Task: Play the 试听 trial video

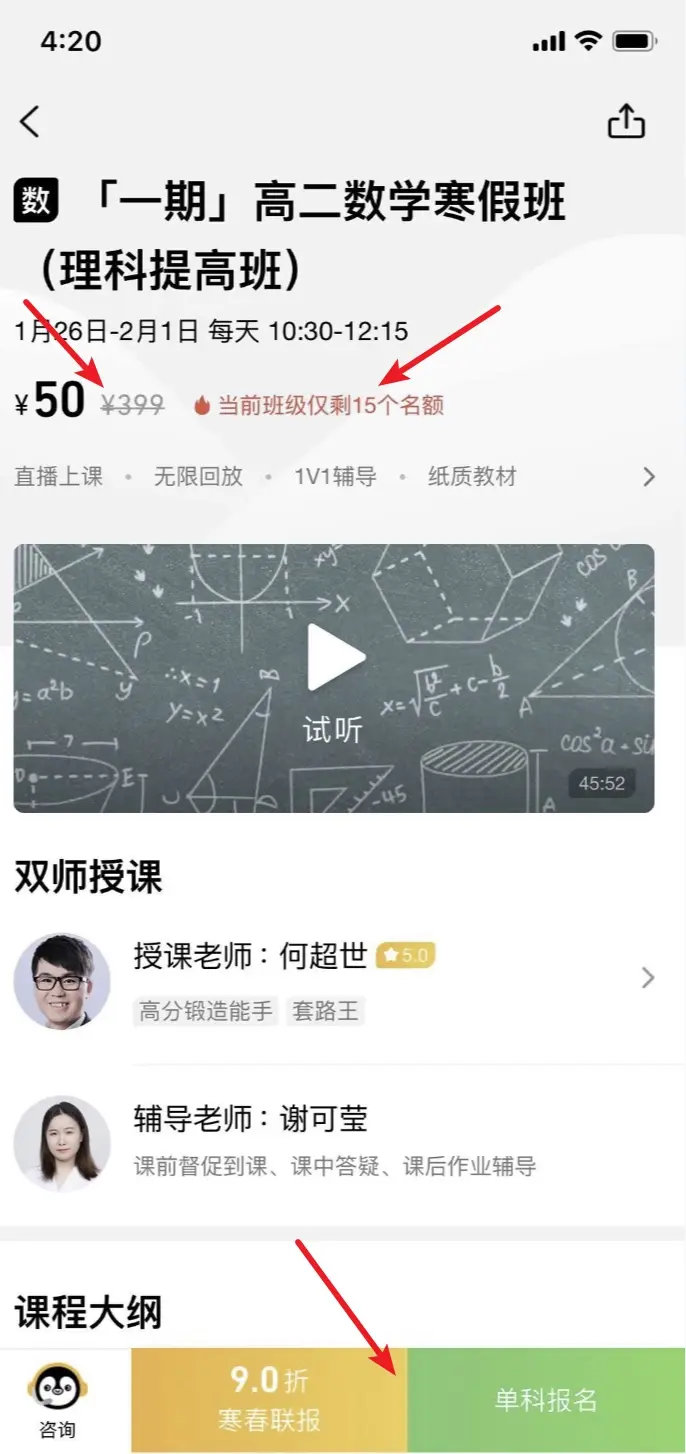Action: click(335, 658)
